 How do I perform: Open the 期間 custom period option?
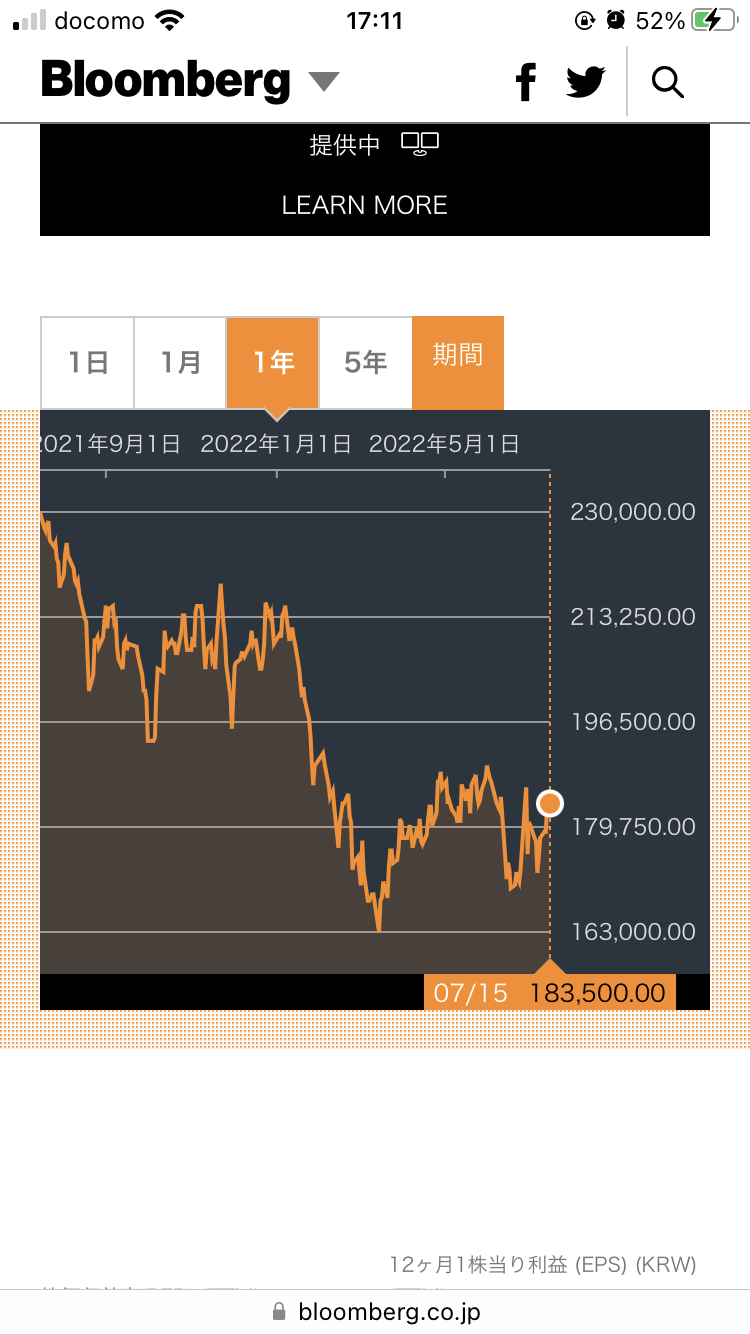point(458,356)
